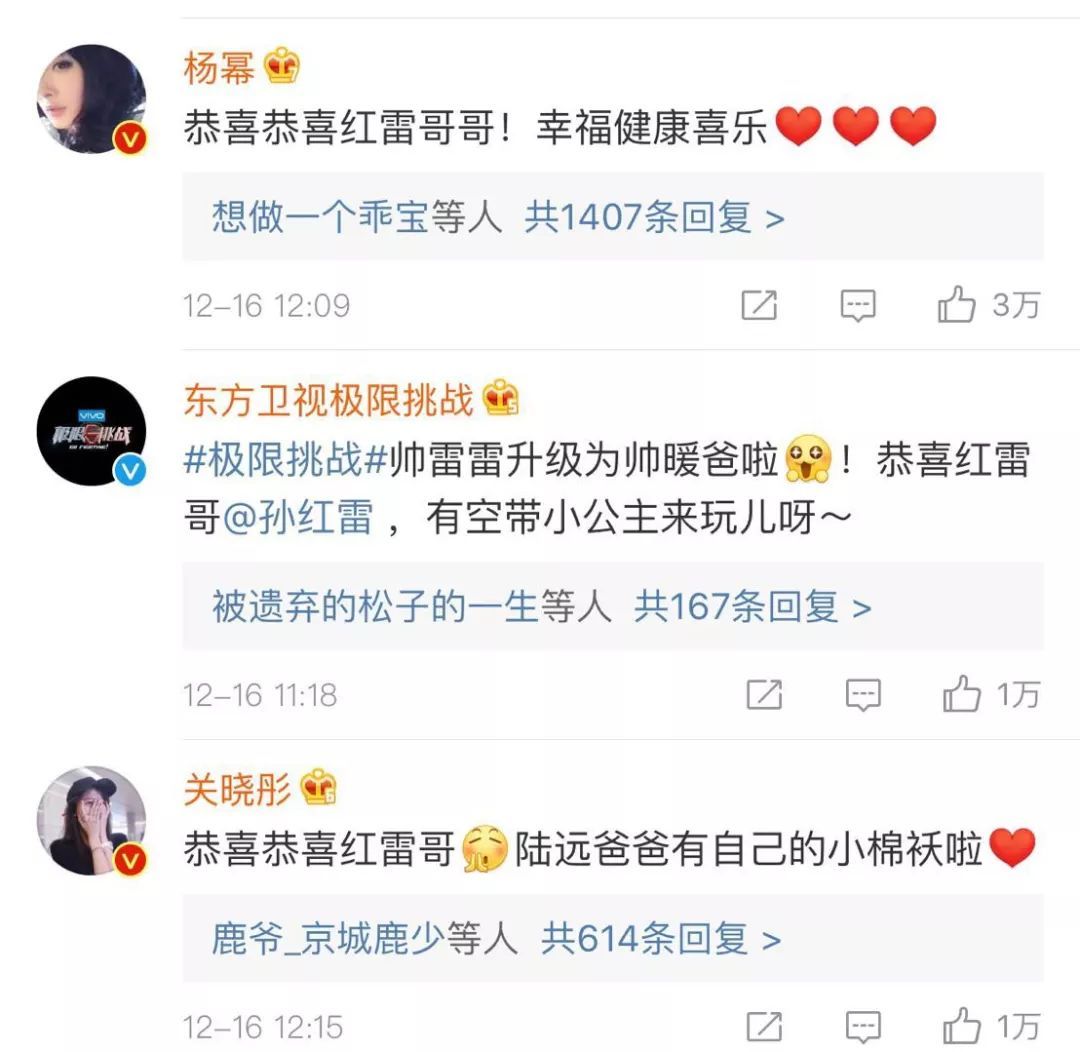
Task: Reply to 东方卫视极限挑战's comment
Action: pos(863,694)
